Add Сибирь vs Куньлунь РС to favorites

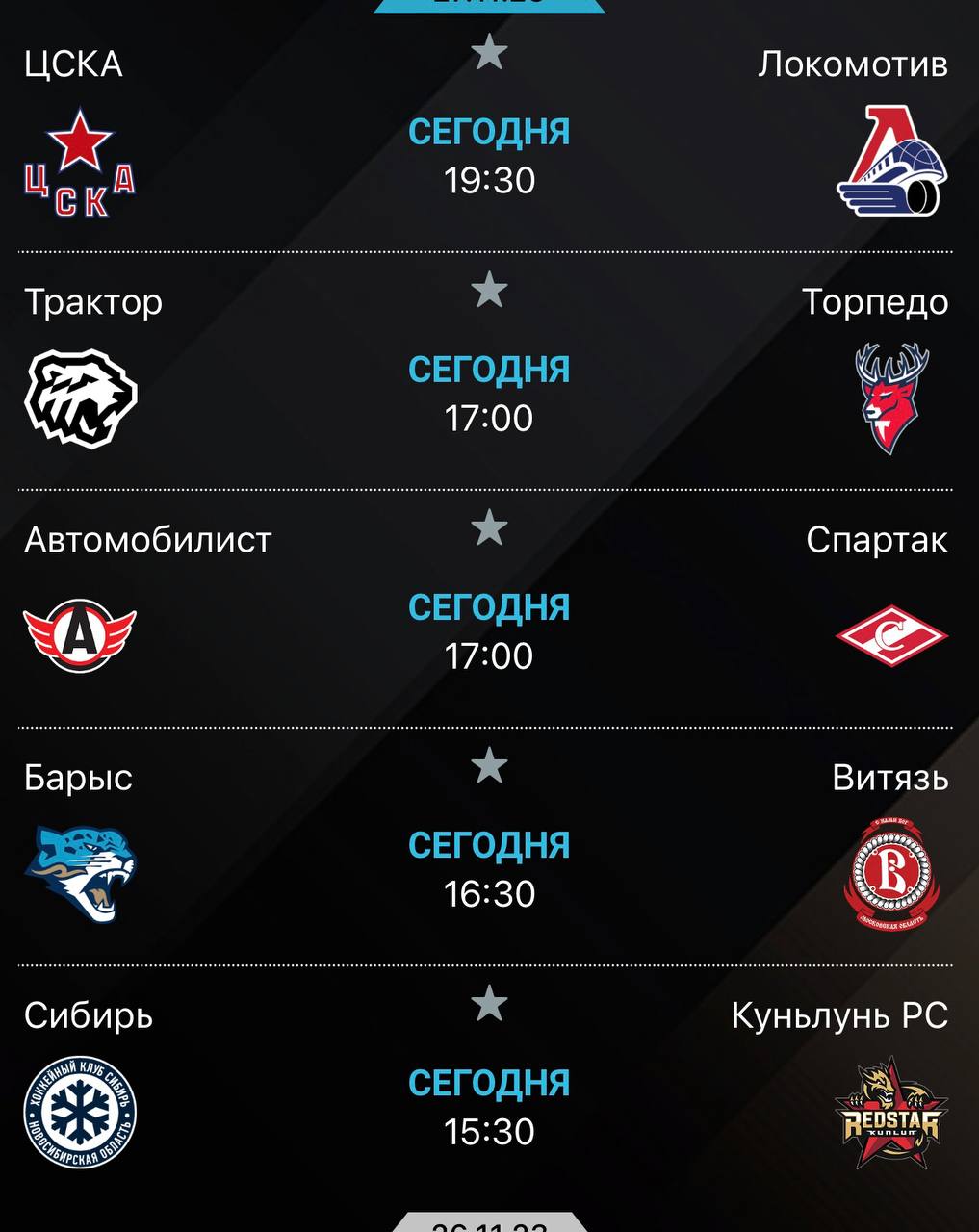pos(489,1004)
